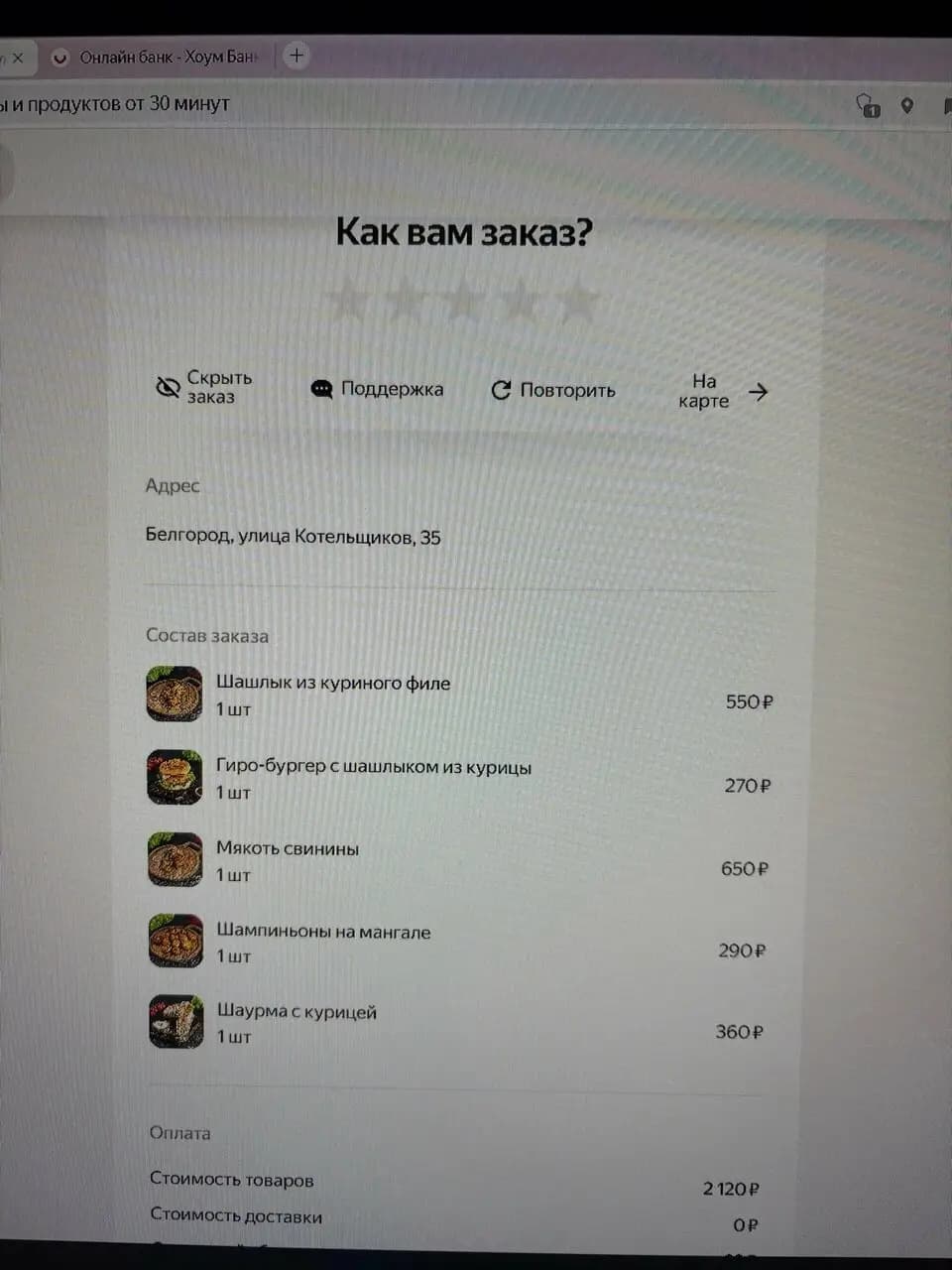Hide this order with Скрыть заказ
This screenshot has height=1270, width=952.
click(205, 387)
